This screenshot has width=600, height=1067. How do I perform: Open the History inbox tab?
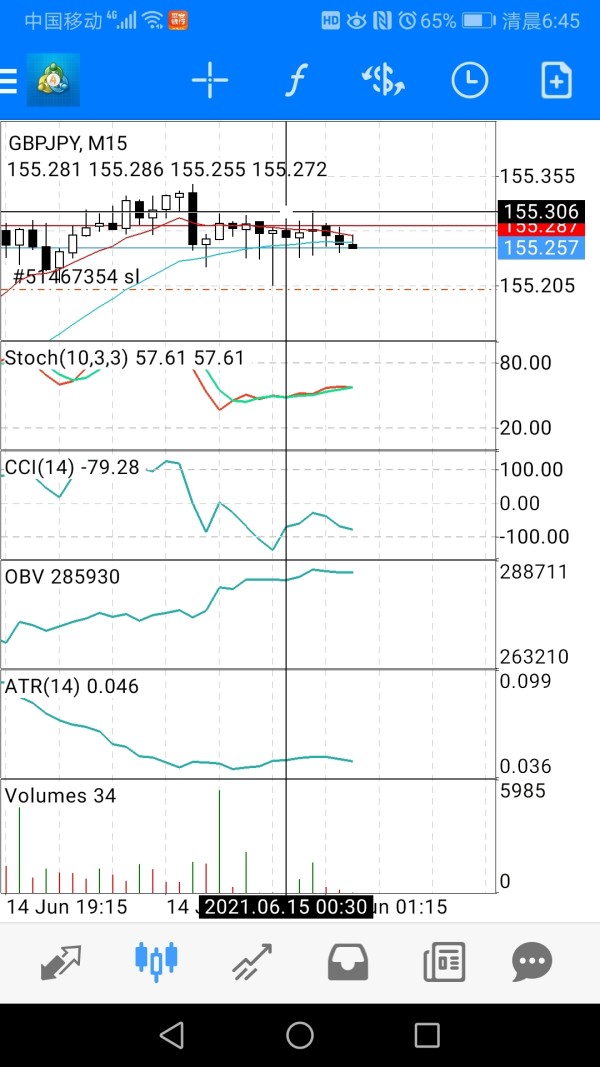[348, 962]
